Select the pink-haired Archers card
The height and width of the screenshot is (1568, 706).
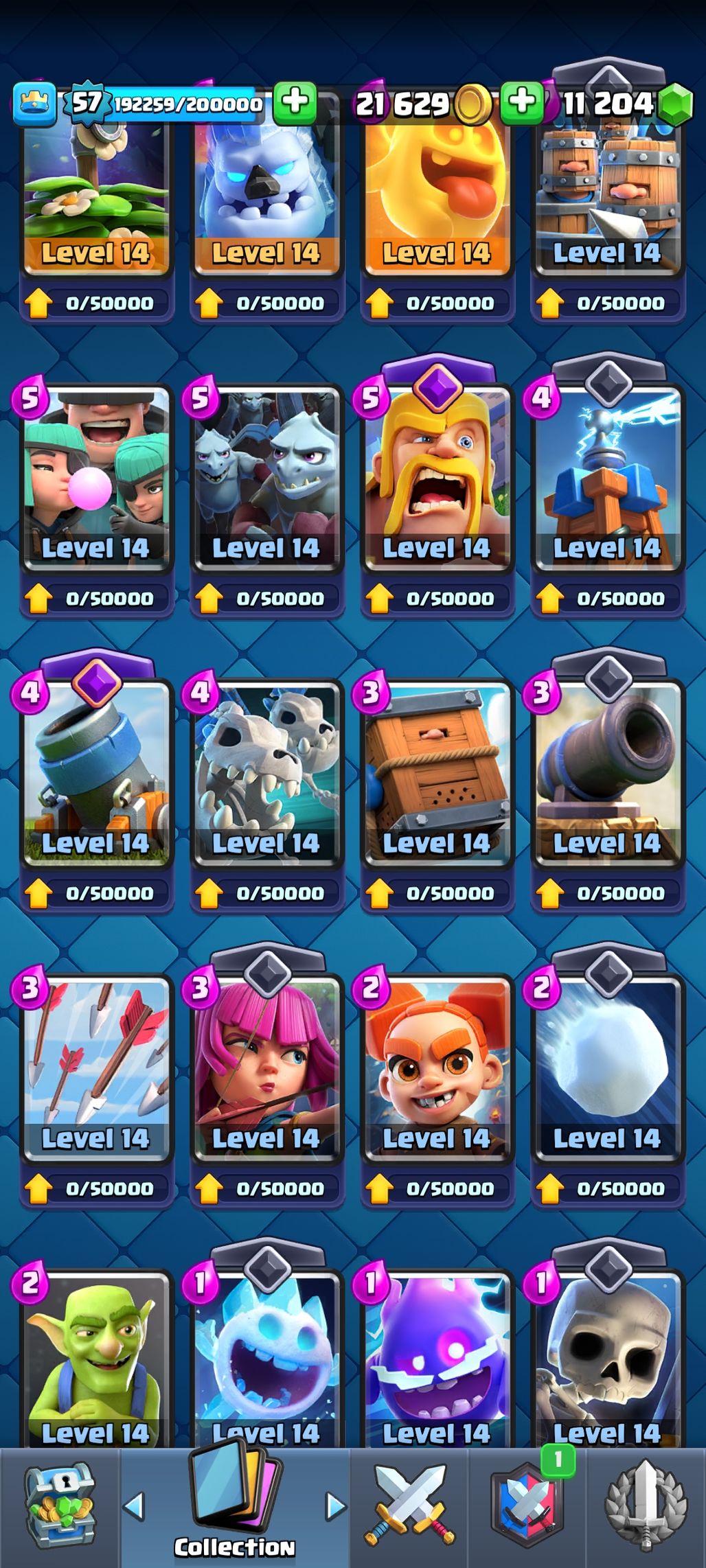point(266,1071)
